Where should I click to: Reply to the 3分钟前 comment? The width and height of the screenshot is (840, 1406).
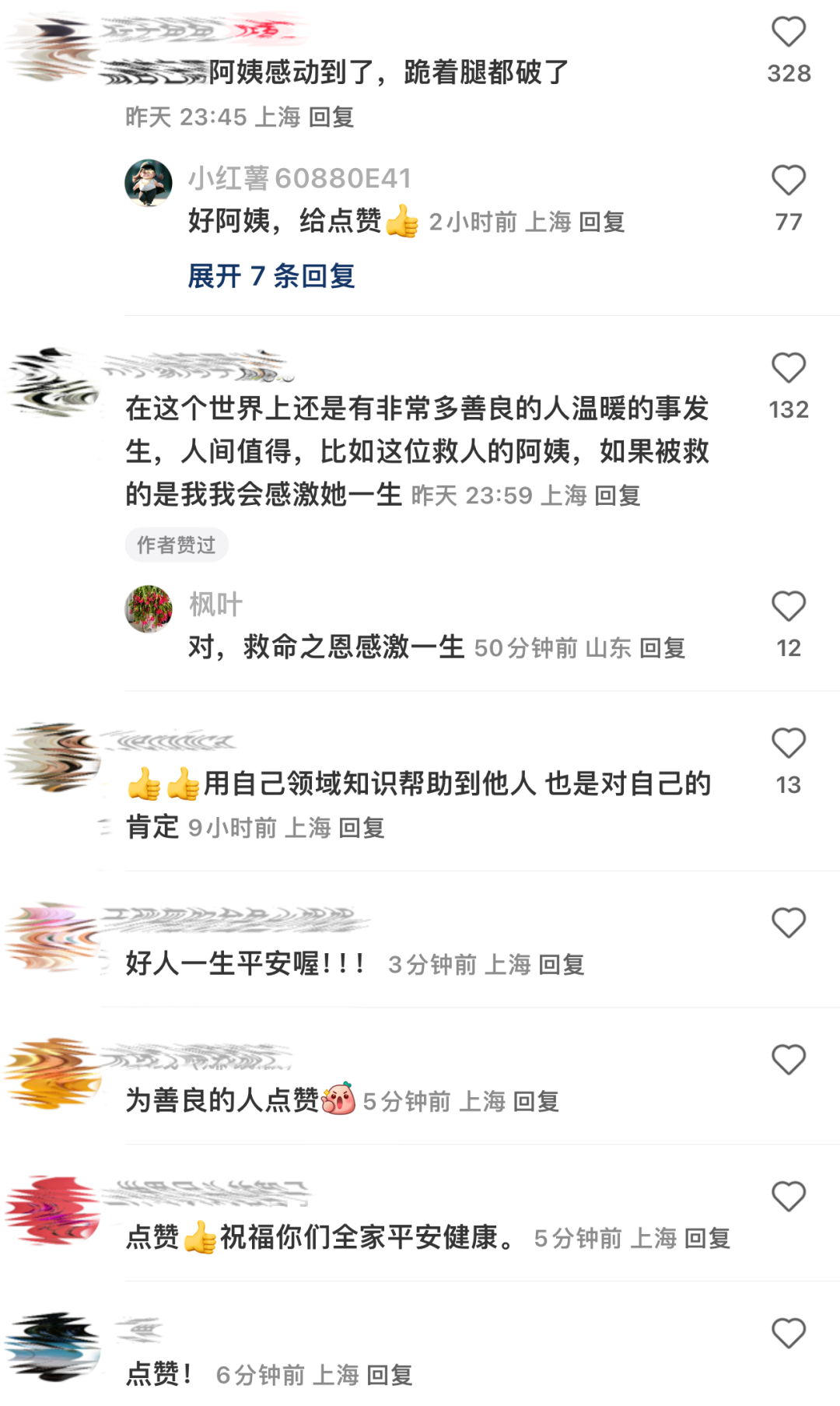562,964
